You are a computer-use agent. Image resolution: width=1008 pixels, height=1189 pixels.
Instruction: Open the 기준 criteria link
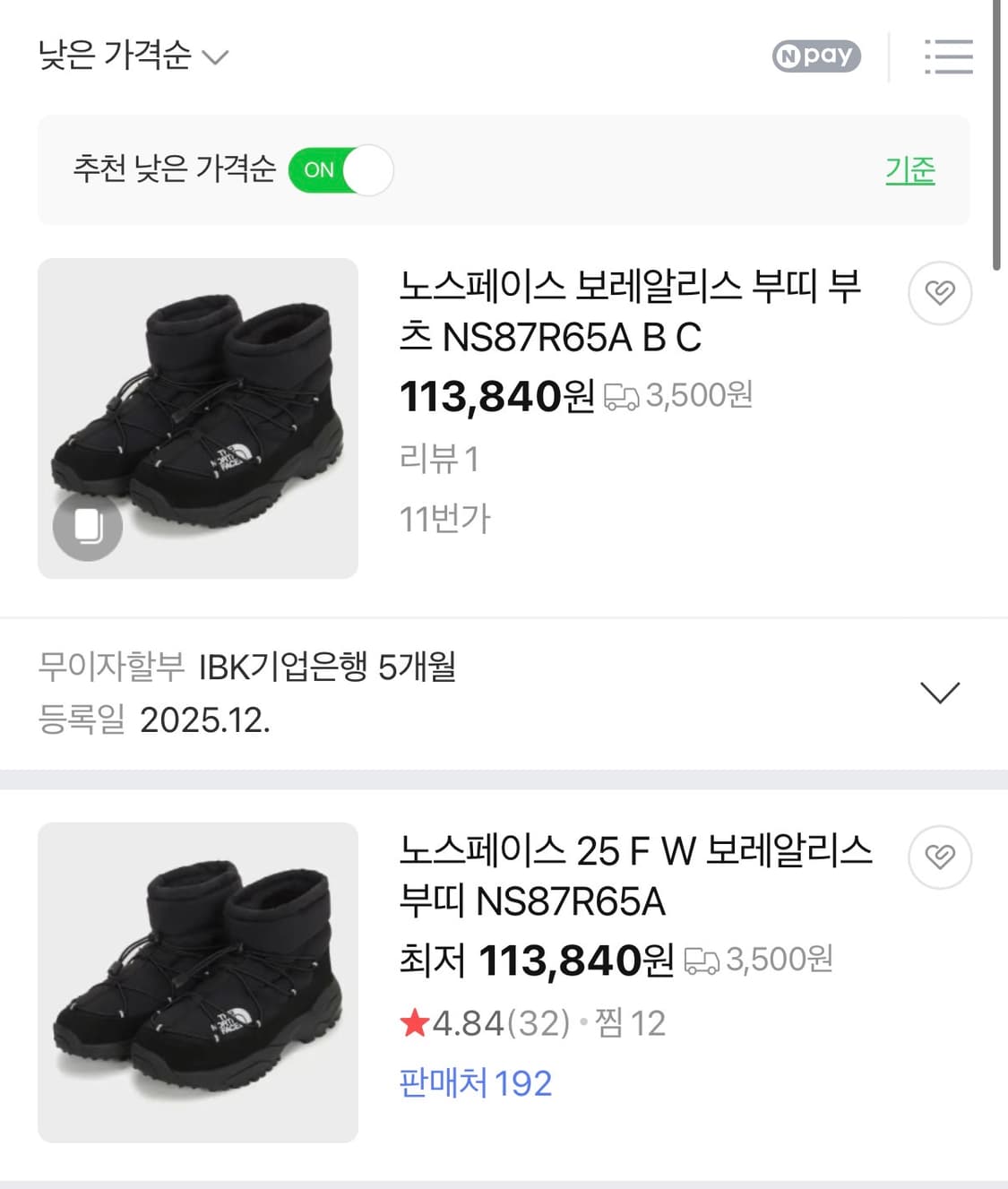pos(910,170)
